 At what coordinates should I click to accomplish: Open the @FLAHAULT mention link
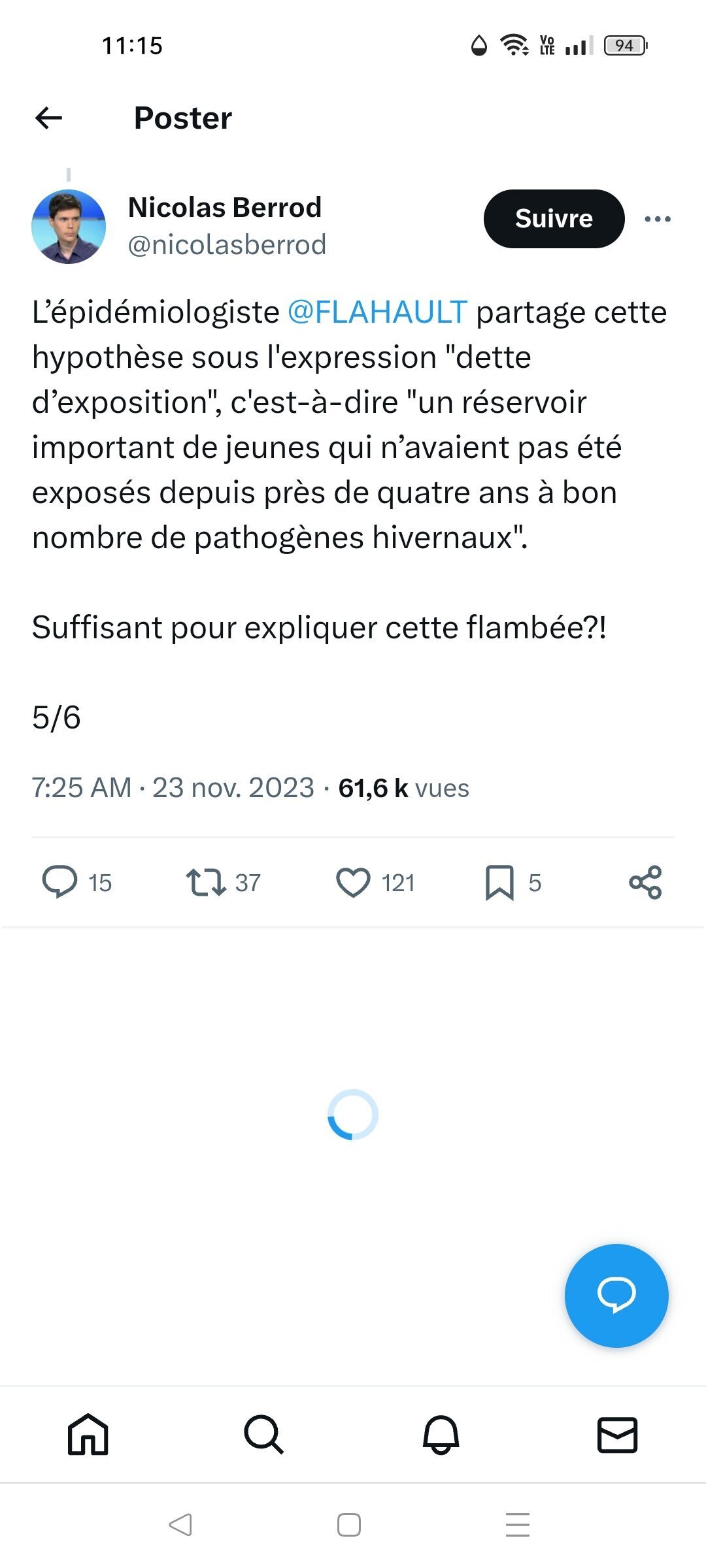[x=377, y=312]
